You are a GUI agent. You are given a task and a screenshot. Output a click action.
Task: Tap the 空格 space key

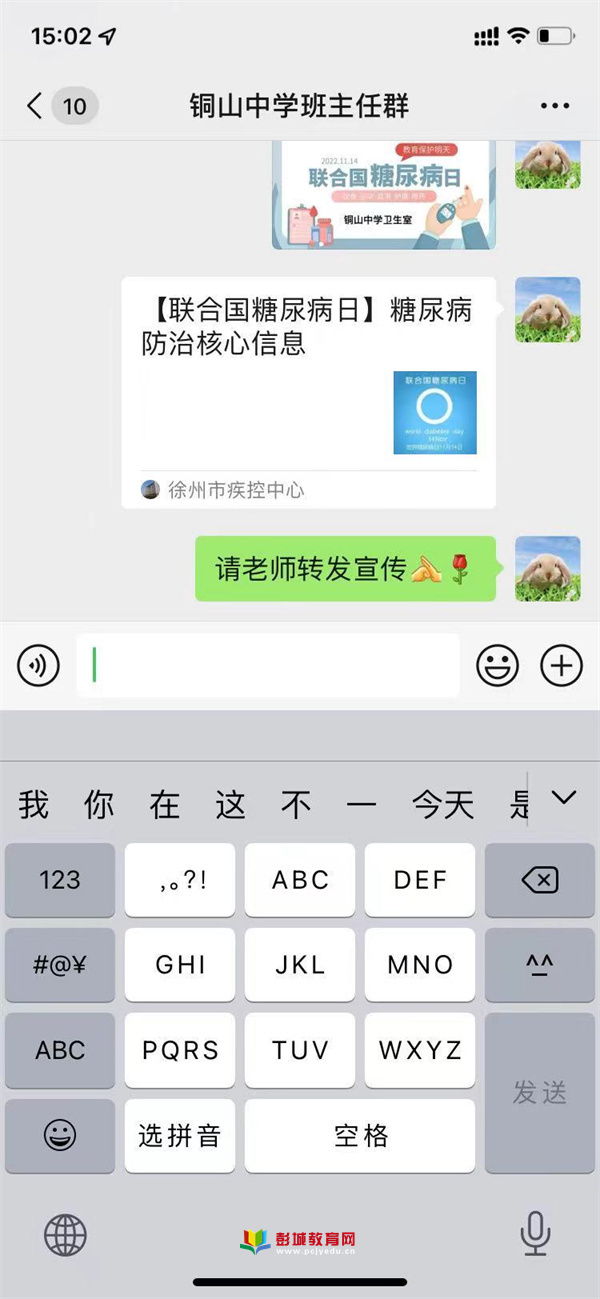click(360, 1136)
